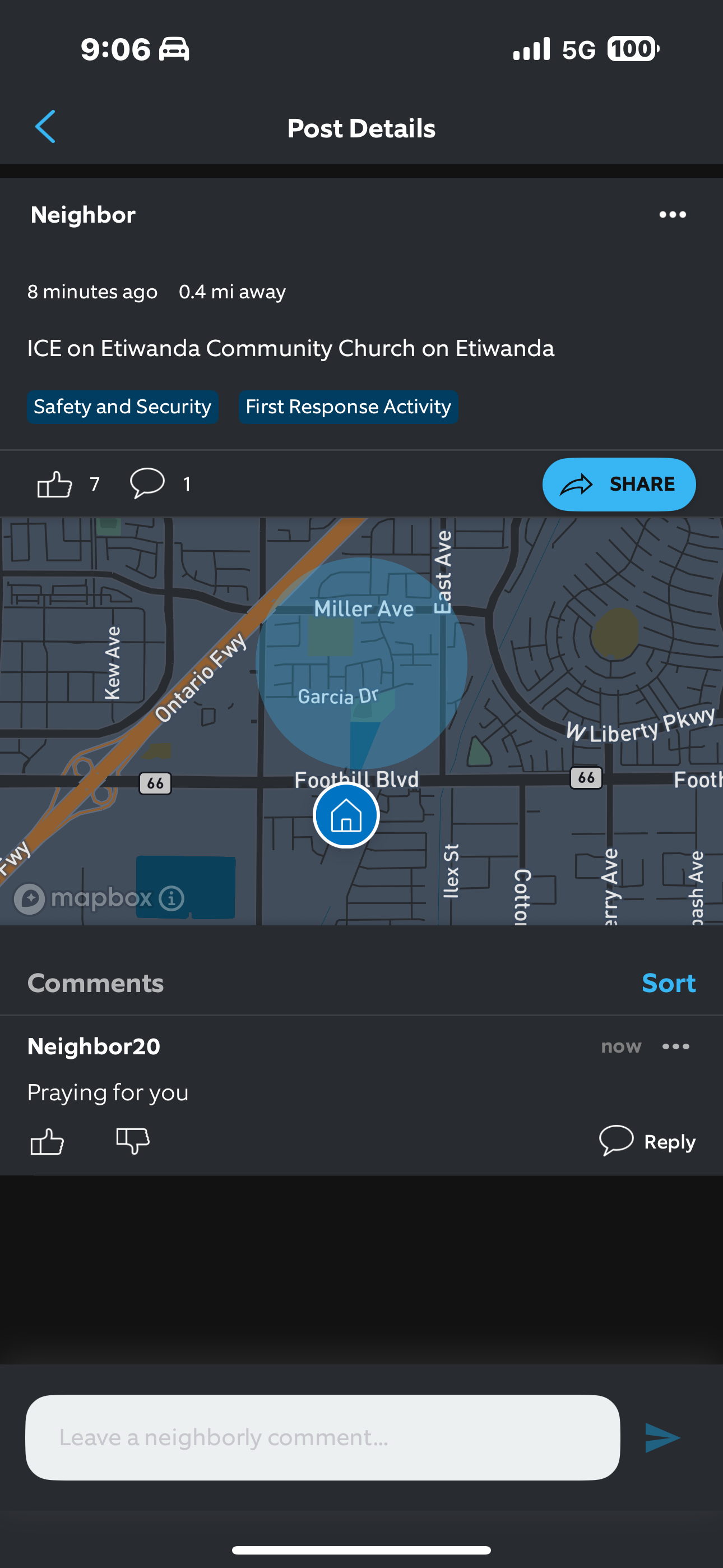This screenshot has width=723, height=1568.
Task: Send the comment with arrow icon
Action: point(662,1437)
